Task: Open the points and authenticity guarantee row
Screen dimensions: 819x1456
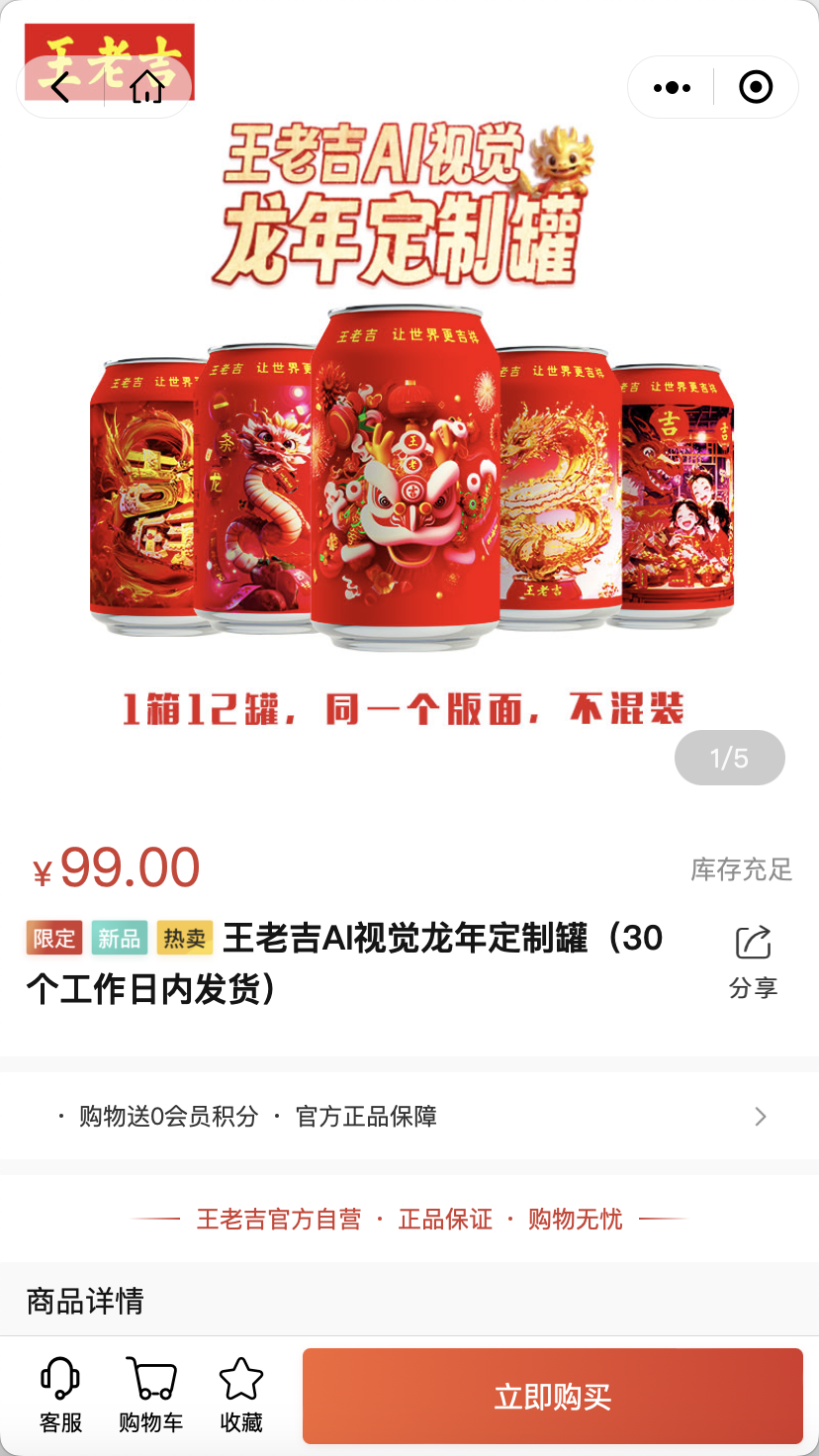Action: (409, 1117)
